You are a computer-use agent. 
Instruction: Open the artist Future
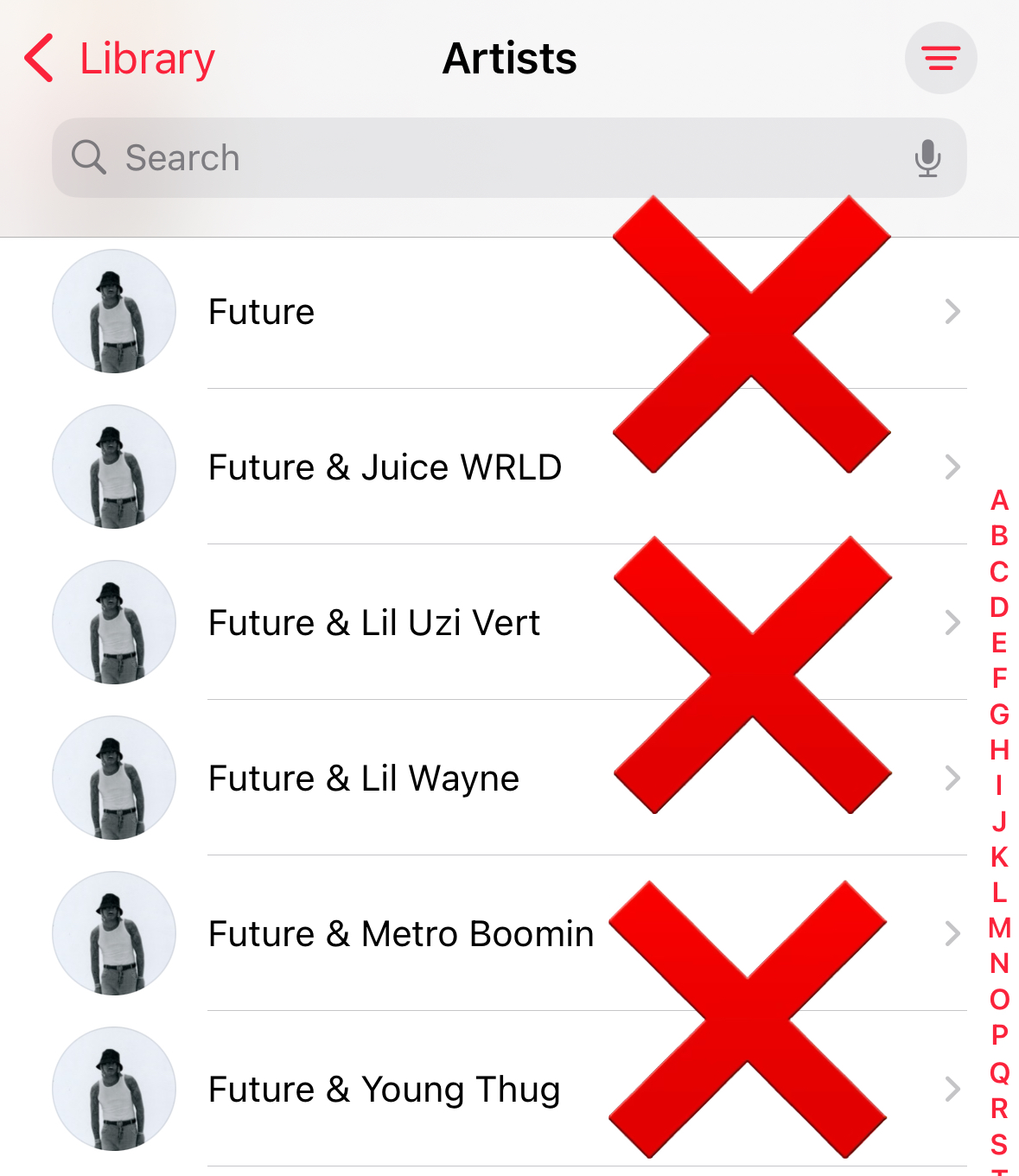tap(261, 312)
